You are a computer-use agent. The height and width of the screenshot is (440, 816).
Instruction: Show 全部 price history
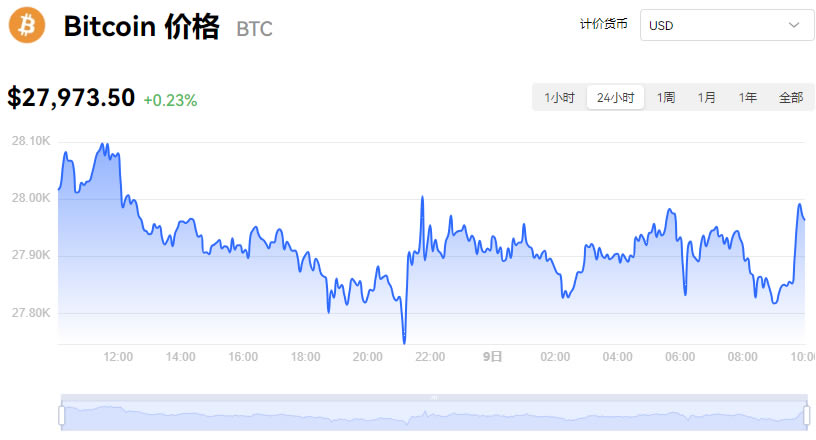click(790, 97)
